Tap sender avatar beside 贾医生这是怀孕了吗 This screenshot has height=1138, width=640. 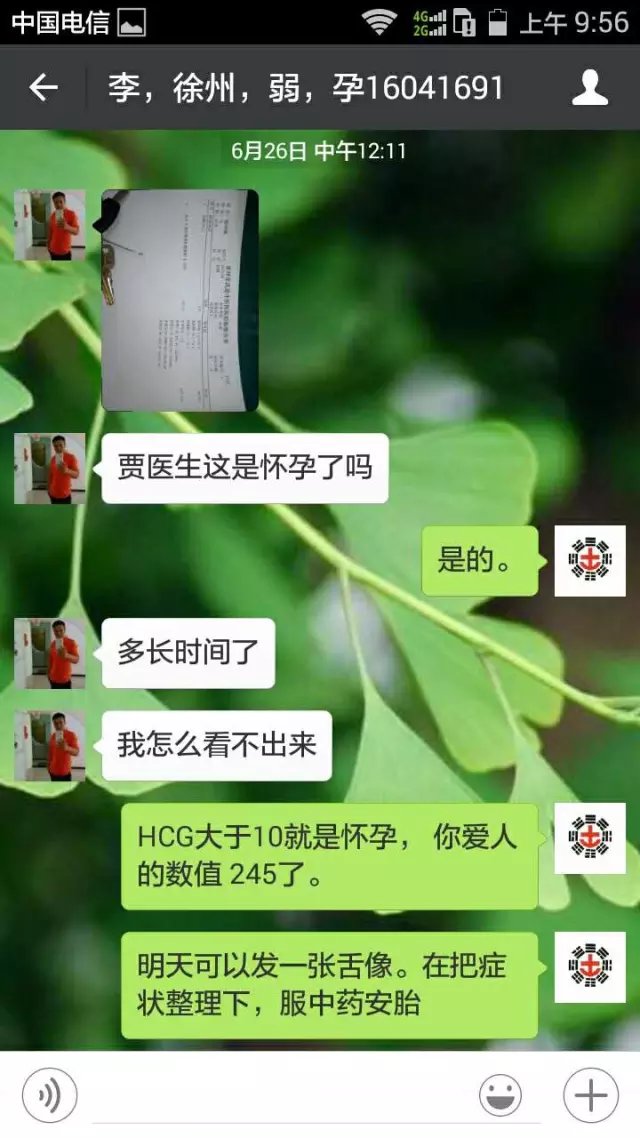coord(50,468)
